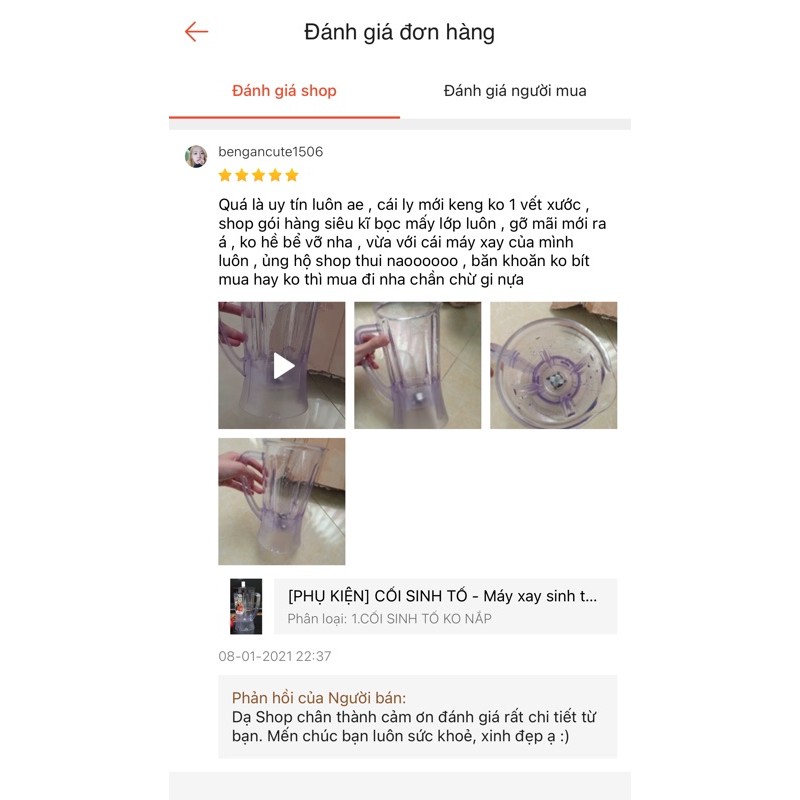
Task: Open the top-down photo of the jar's blade
Action: (x=553, y=365)
